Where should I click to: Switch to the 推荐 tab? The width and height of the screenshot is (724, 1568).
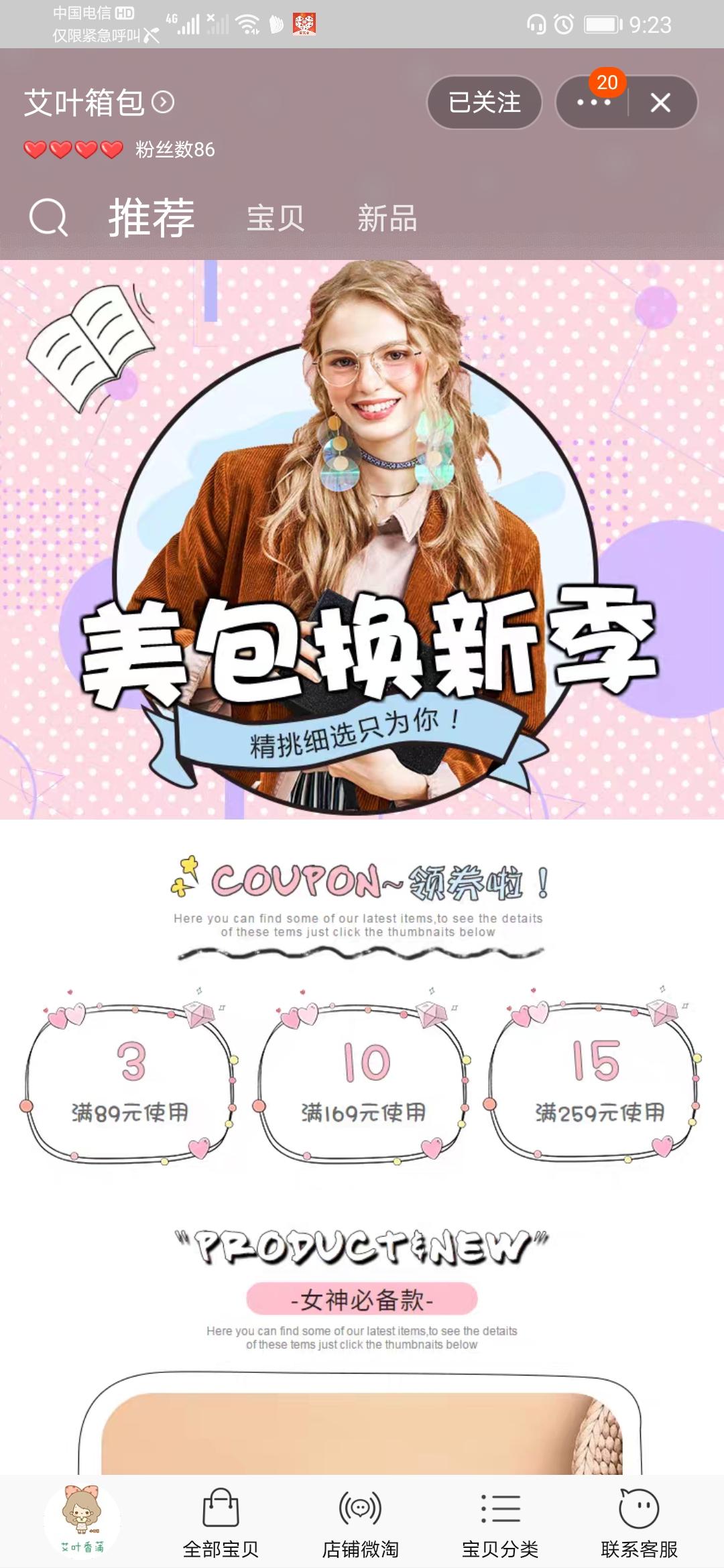click(x=152, y=218)
